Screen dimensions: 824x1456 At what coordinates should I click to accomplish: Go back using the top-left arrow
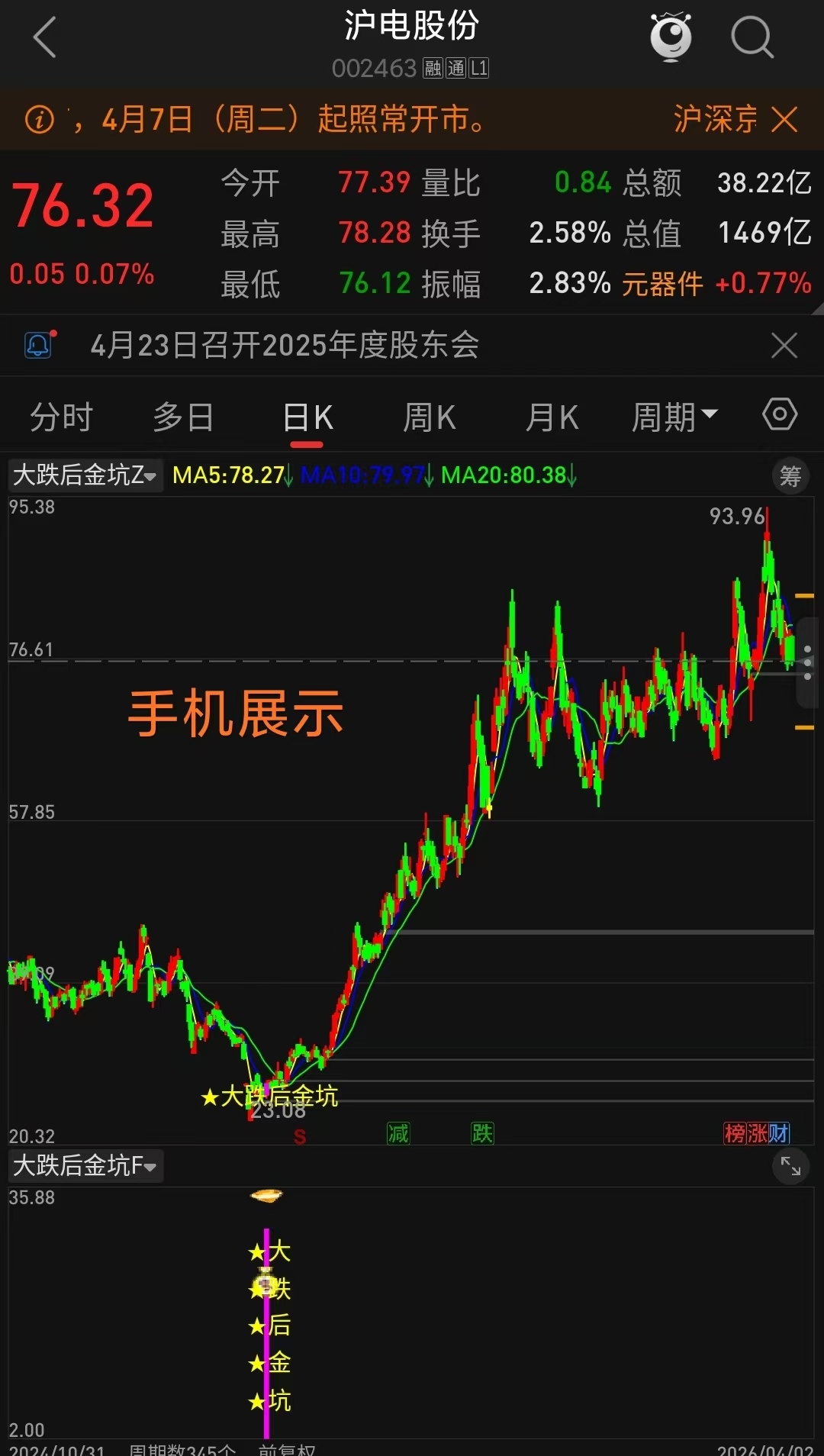pos(45,38)
